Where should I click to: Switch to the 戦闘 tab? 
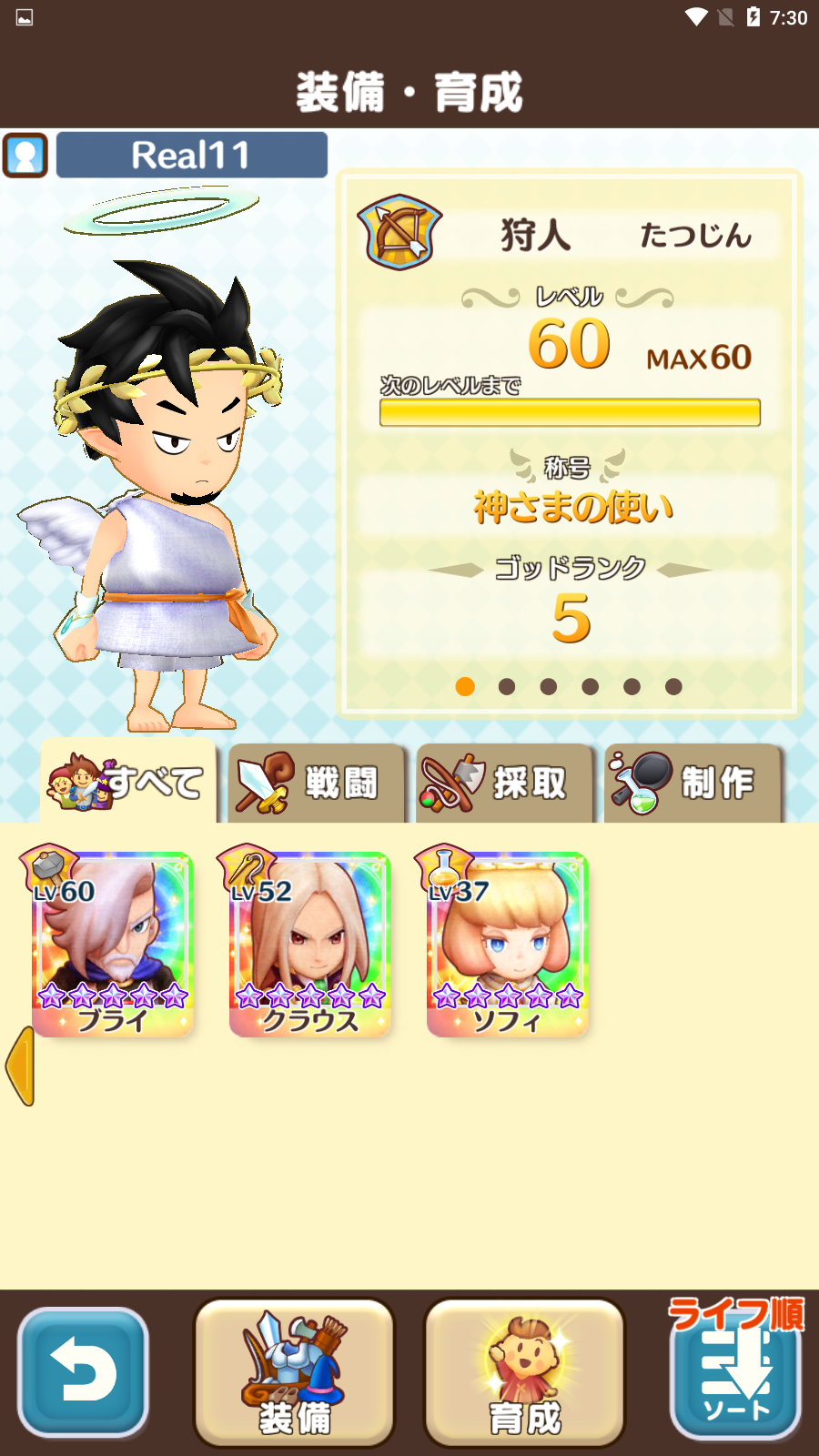(316, 783)
